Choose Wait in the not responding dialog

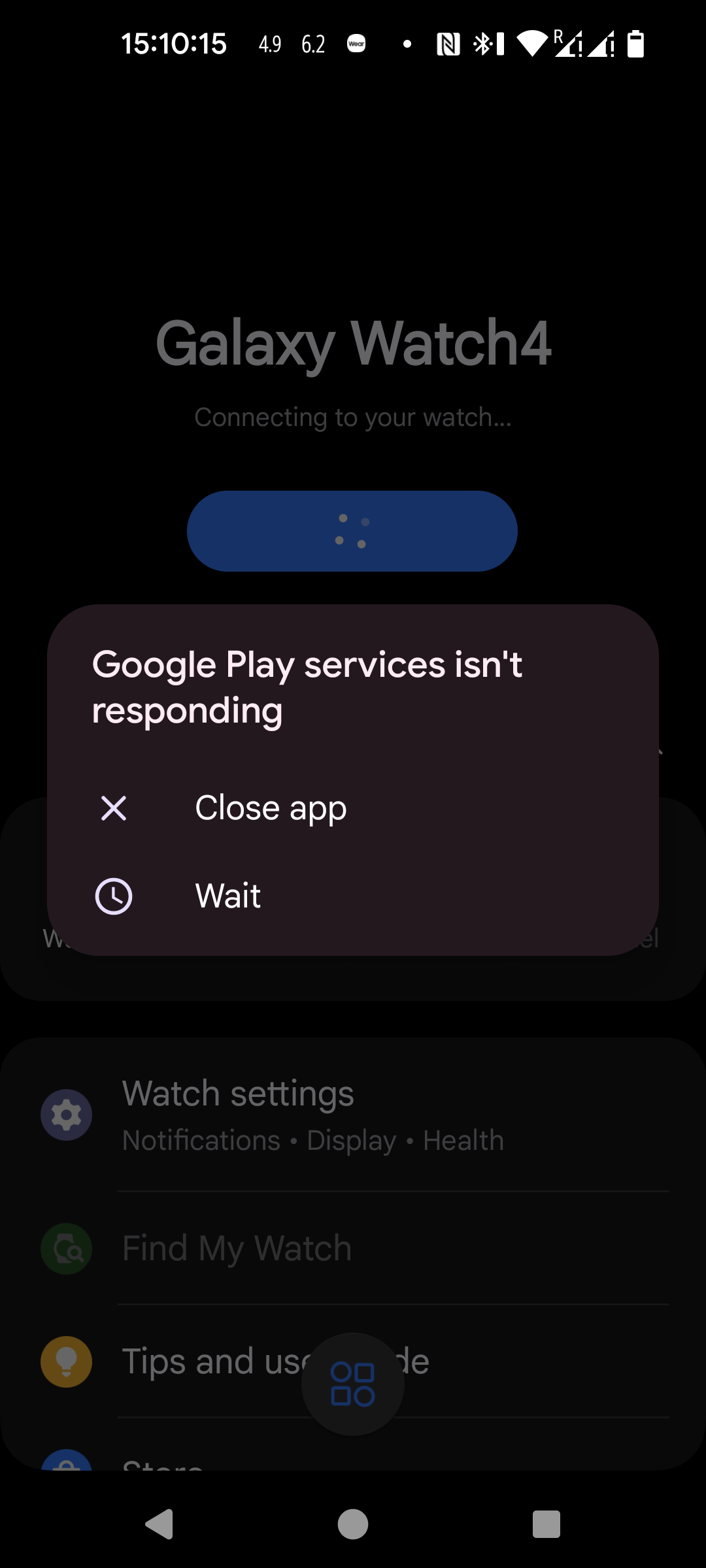tap(227, 896)
